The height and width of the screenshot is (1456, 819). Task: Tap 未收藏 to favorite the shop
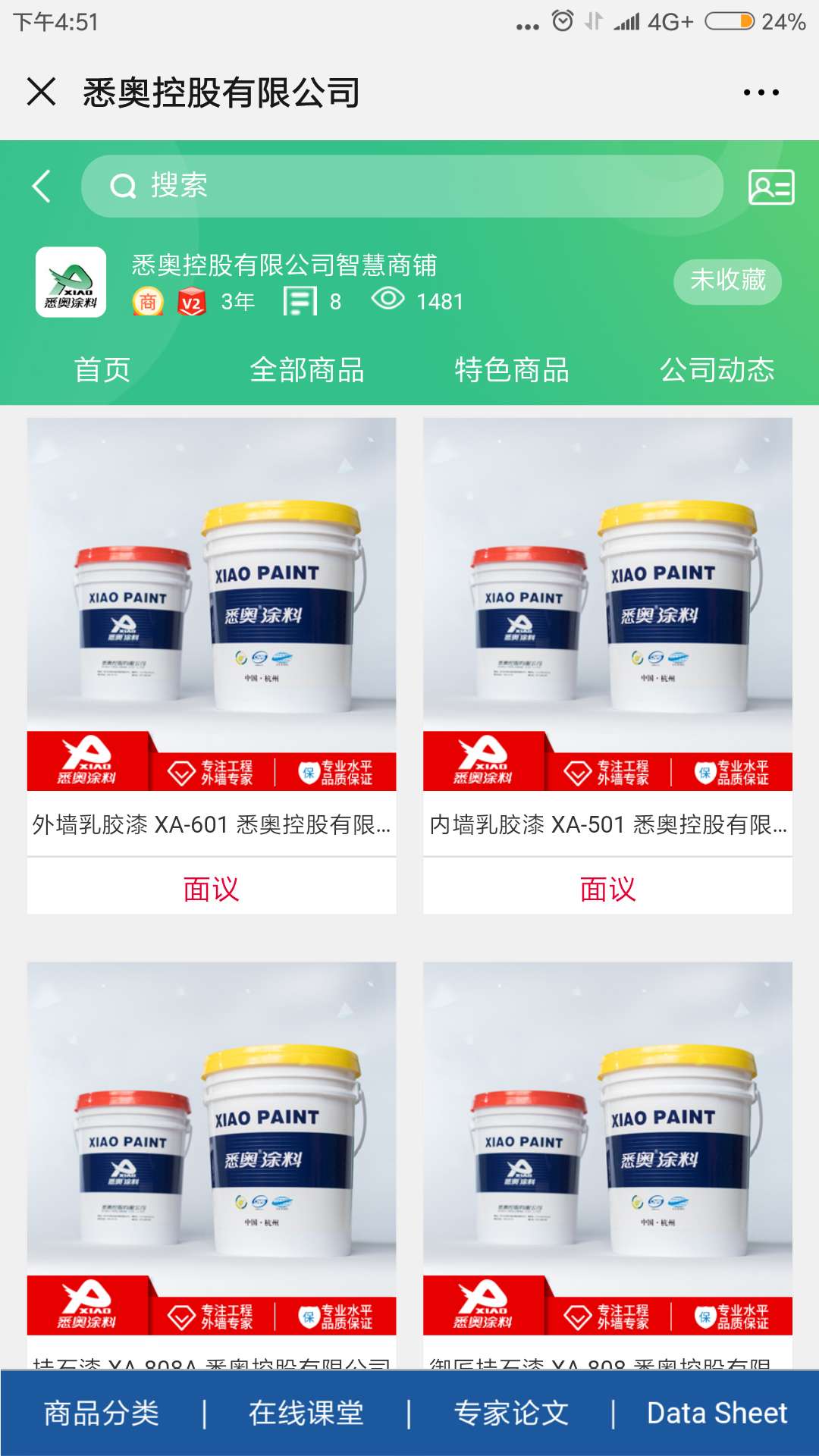click(727, 281)
